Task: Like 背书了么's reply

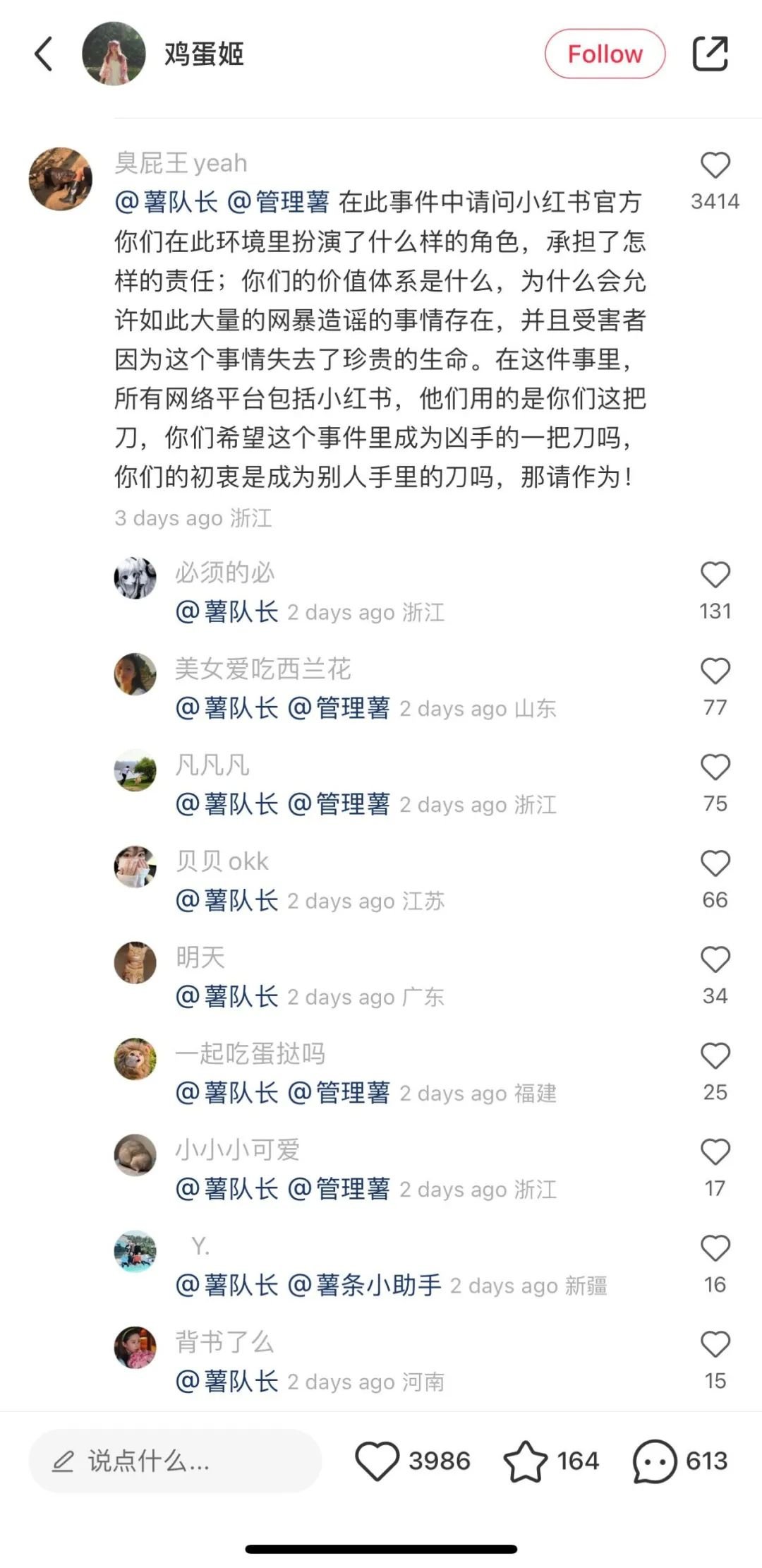Action: [715, 1344]
